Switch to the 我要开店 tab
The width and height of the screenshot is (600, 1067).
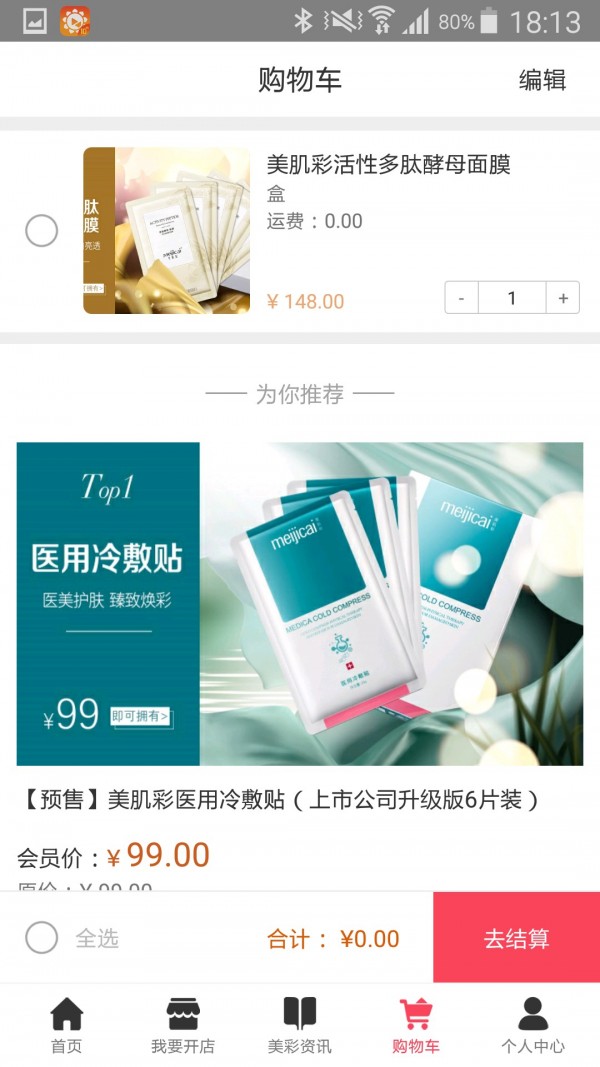[183, 1025]
